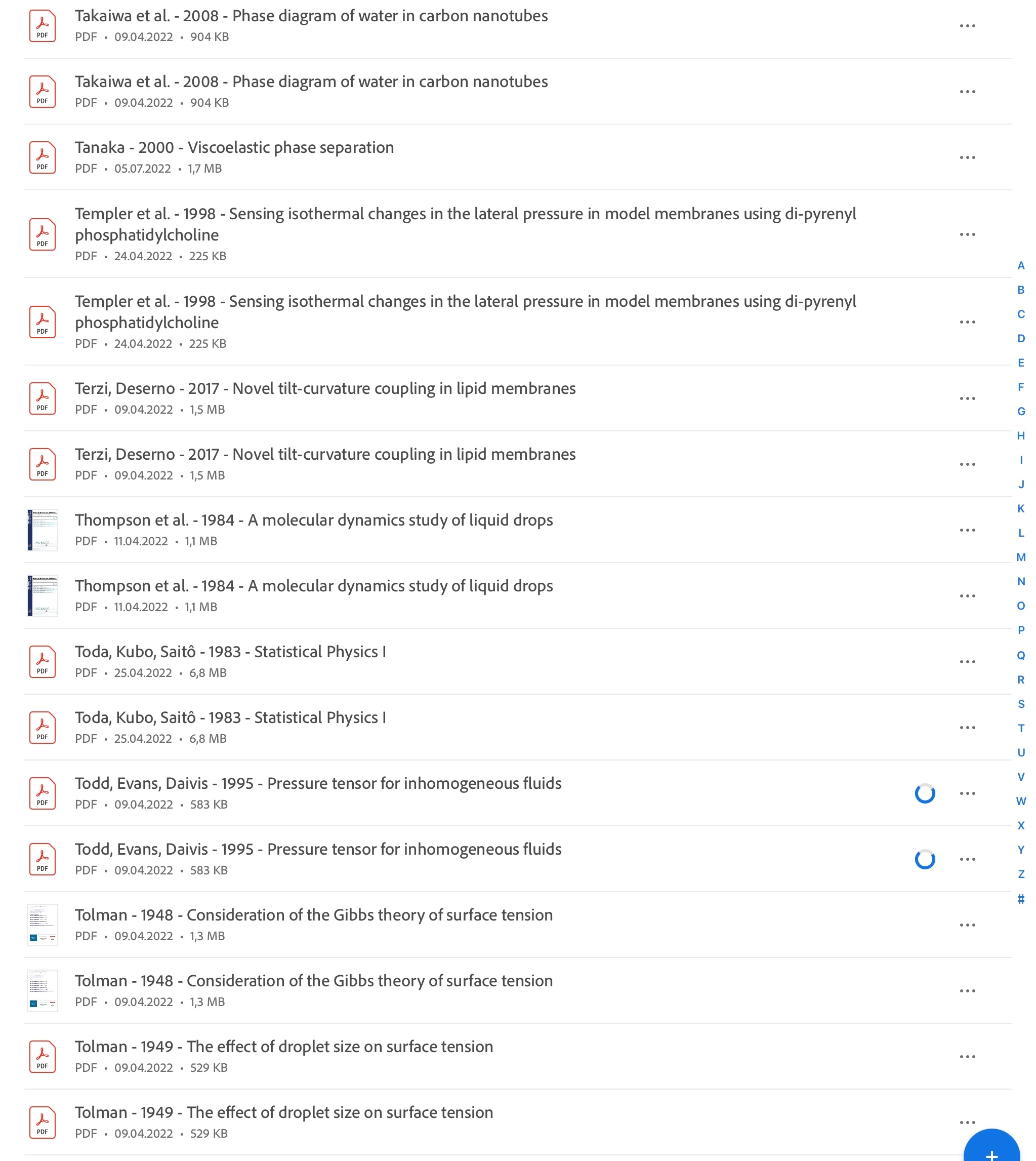Jump to letter W in the index
Viewport: 1036px width, 1161px height.
point(1021,801)
